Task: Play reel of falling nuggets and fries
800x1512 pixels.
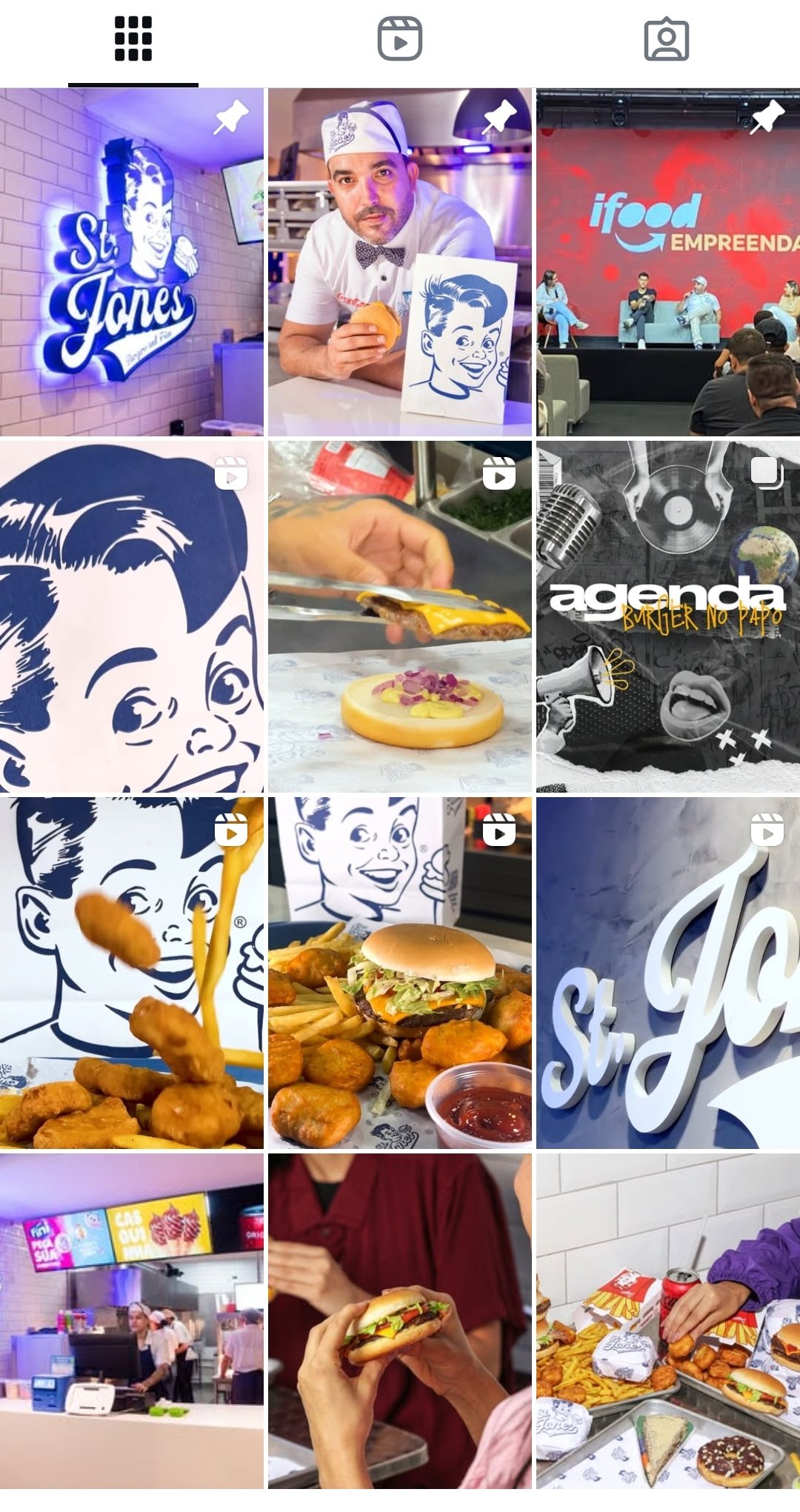Action: [x=132, y=973]
